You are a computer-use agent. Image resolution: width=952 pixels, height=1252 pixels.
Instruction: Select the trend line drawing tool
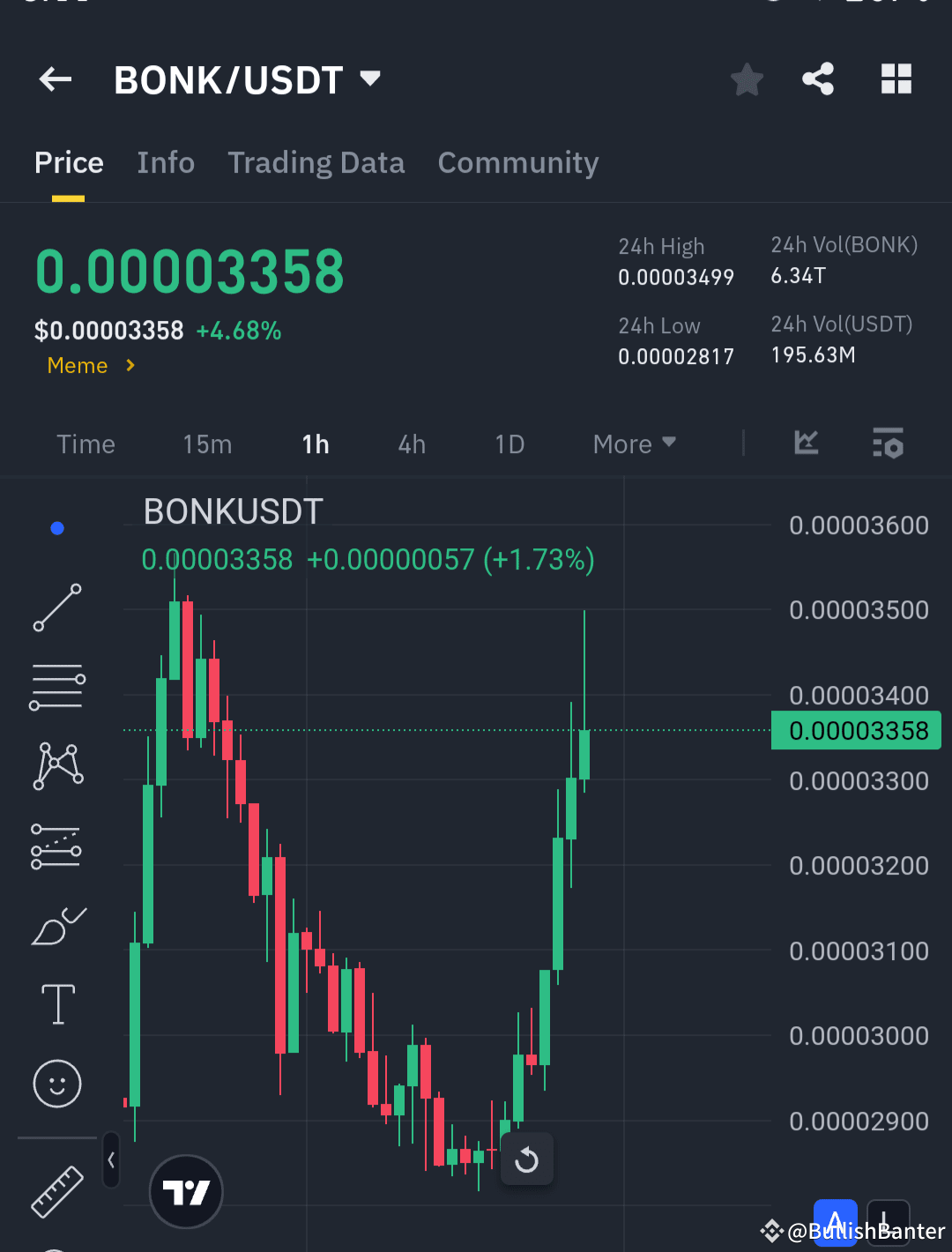tap(57, 608)
